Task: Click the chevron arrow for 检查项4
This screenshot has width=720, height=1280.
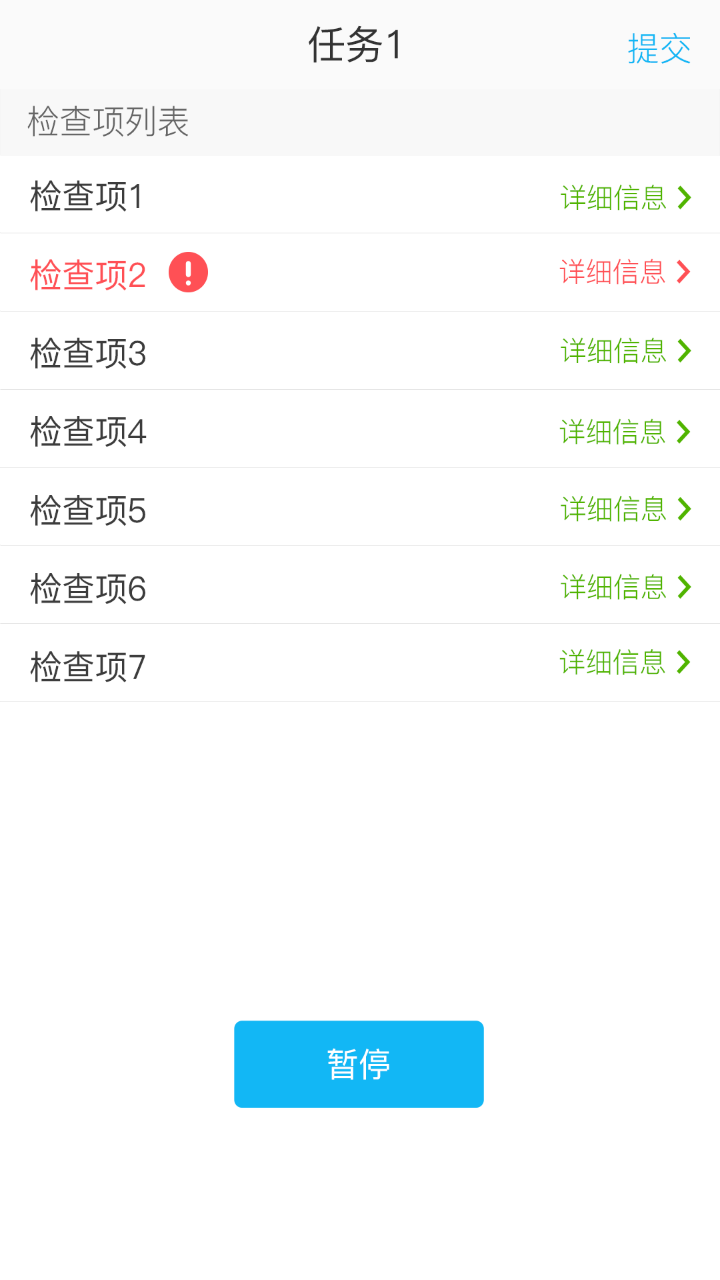Action: (684, 430)
